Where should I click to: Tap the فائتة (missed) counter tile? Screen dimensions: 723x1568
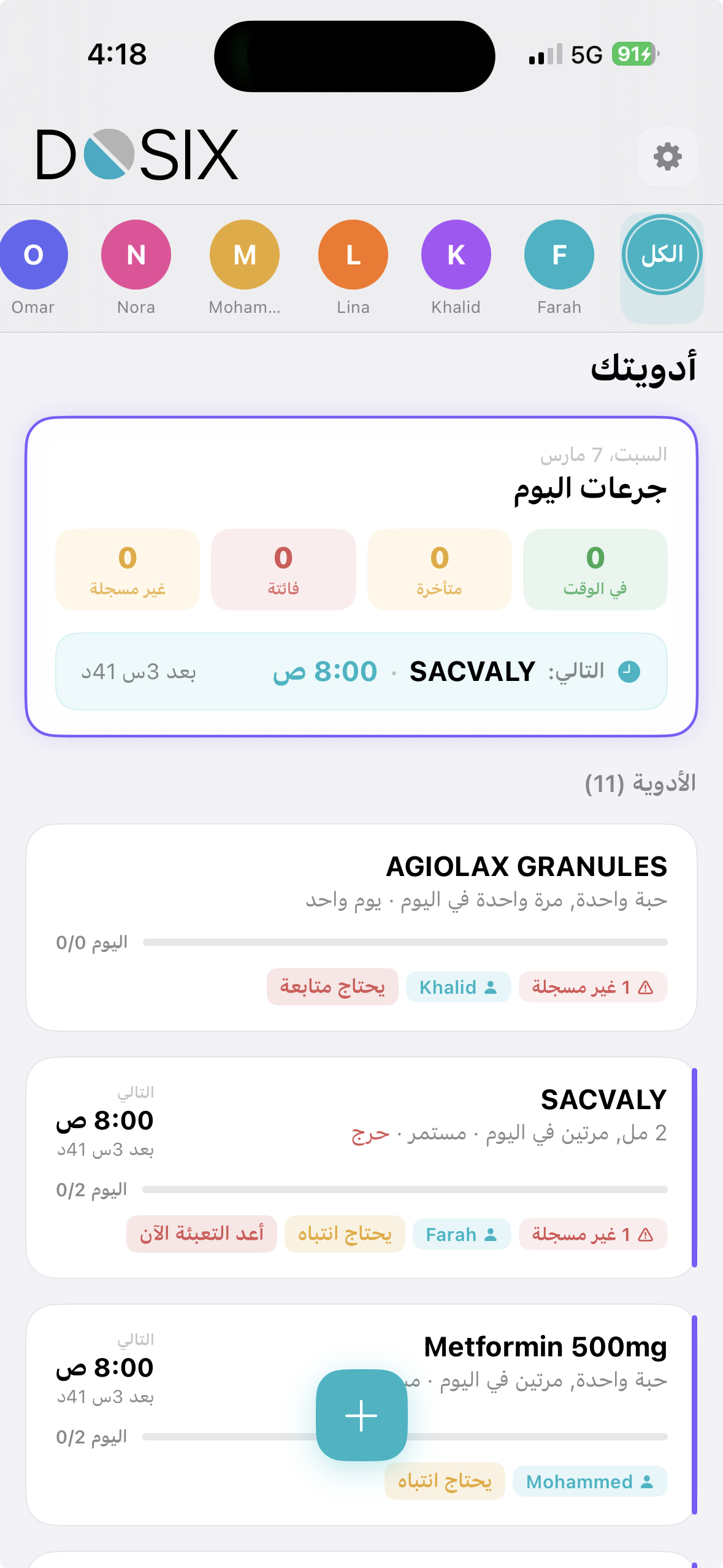point(283,569)
